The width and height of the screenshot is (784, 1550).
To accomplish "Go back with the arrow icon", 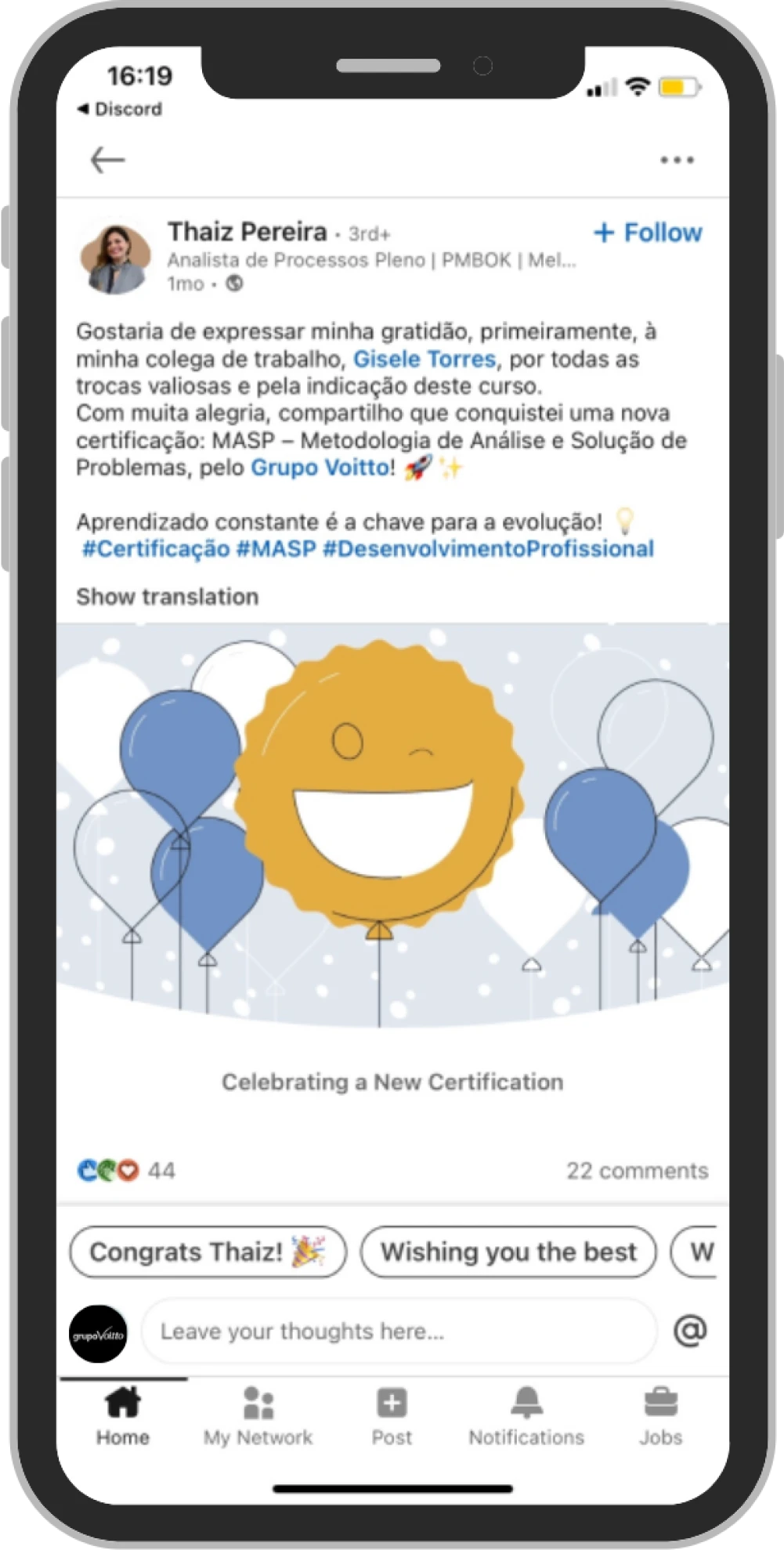I will (107, 161).
